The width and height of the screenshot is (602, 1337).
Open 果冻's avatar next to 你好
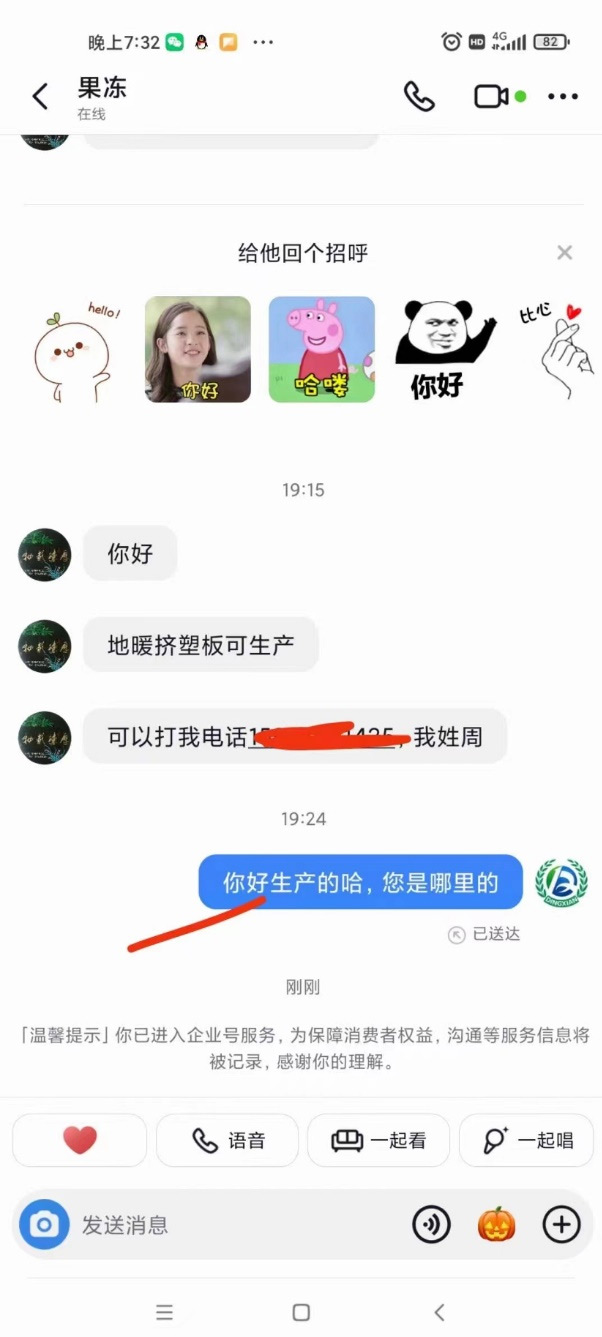(x=45, y=555)
